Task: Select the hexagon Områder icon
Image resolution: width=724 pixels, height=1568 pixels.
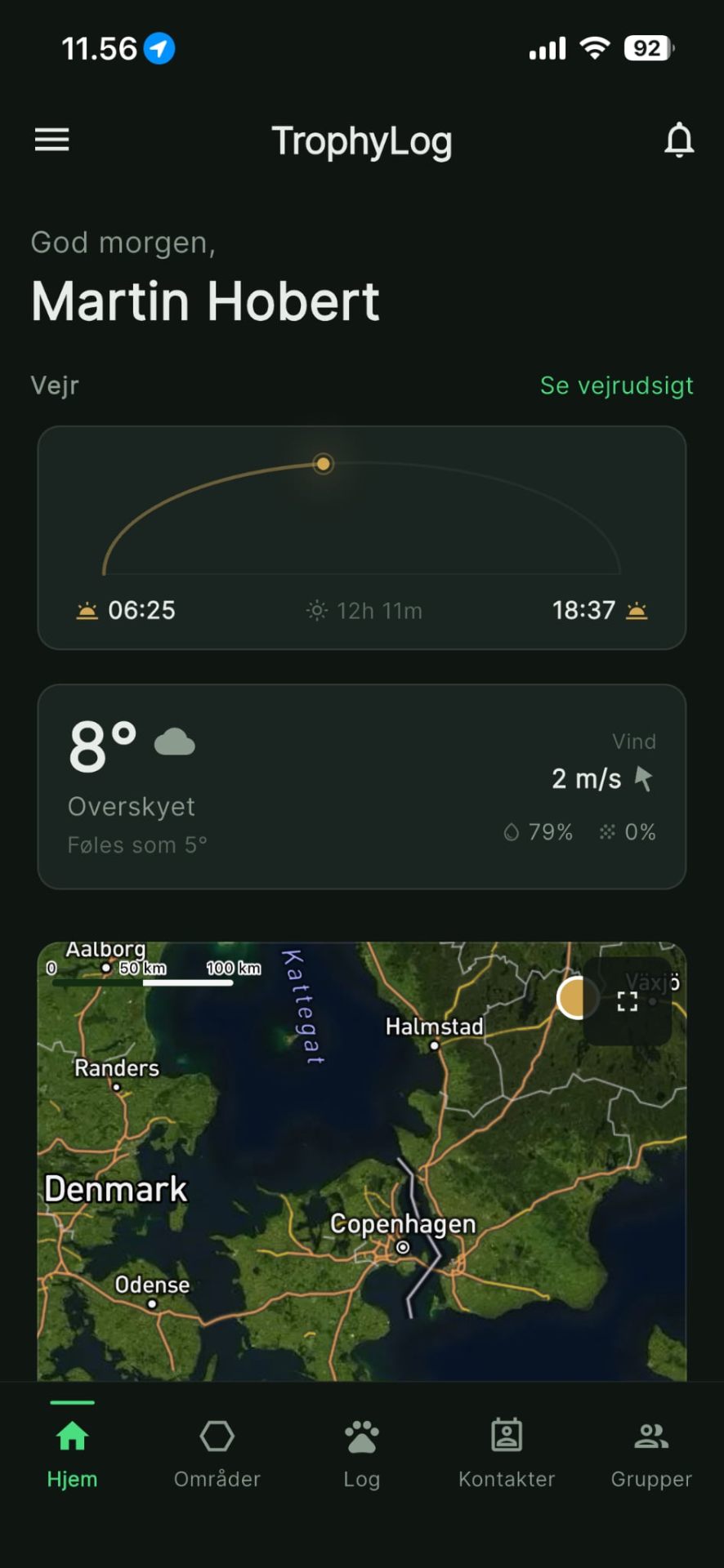Action: (x=217, y=1437)
